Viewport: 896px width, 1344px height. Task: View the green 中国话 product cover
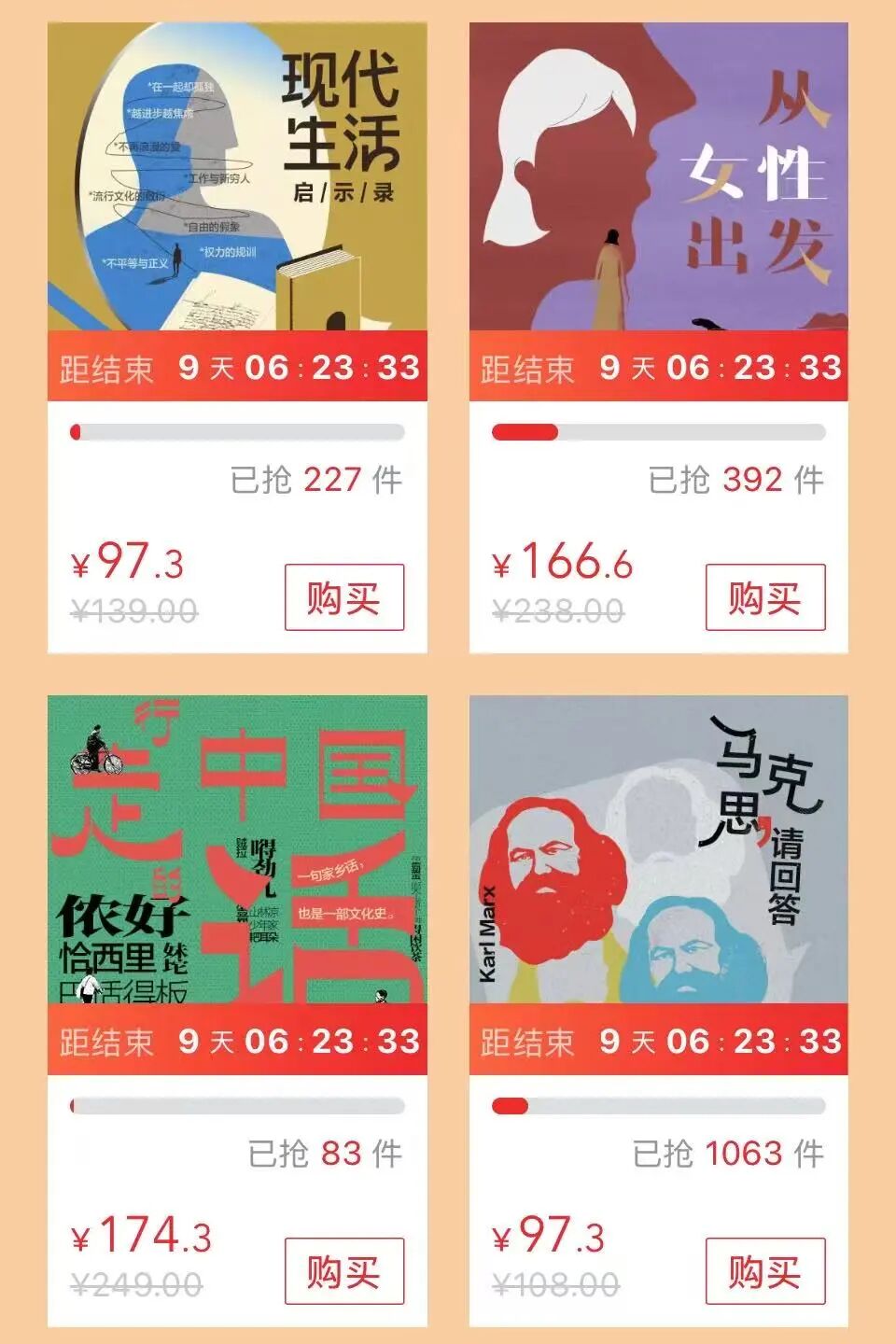[237, 849]
